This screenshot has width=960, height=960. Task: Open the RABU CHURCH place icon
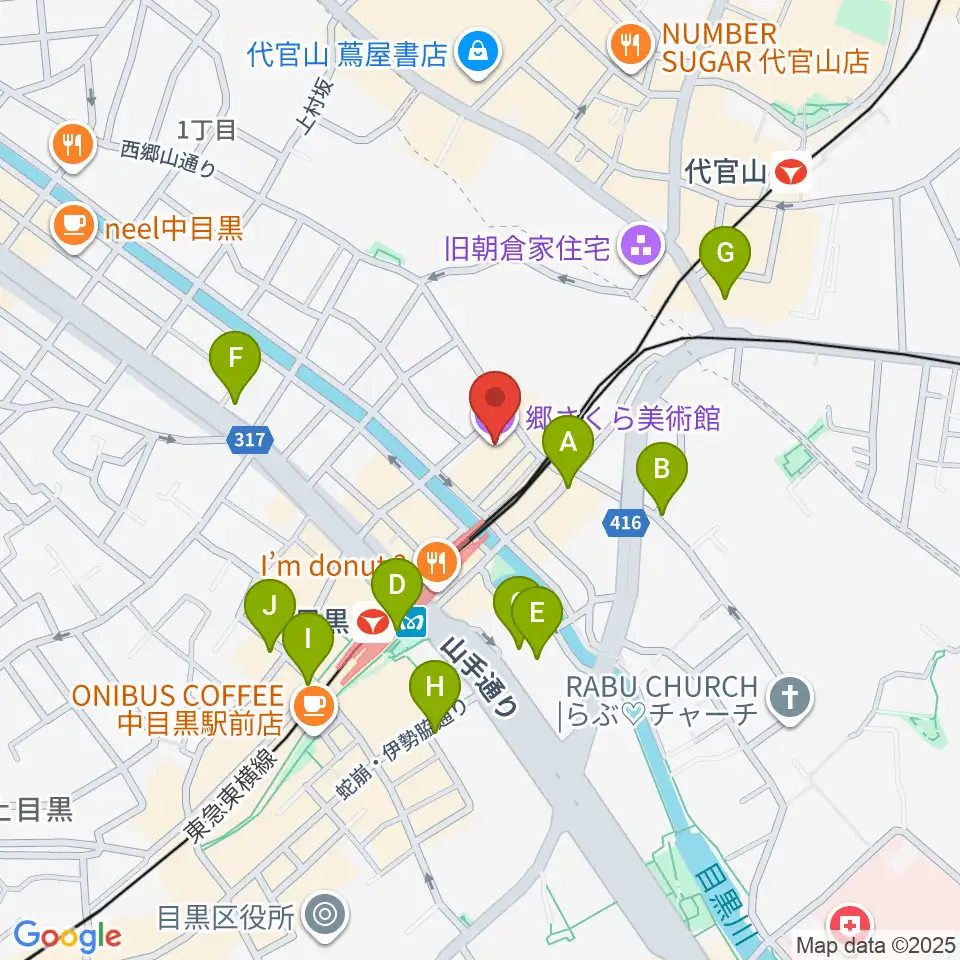coord(790,695)
